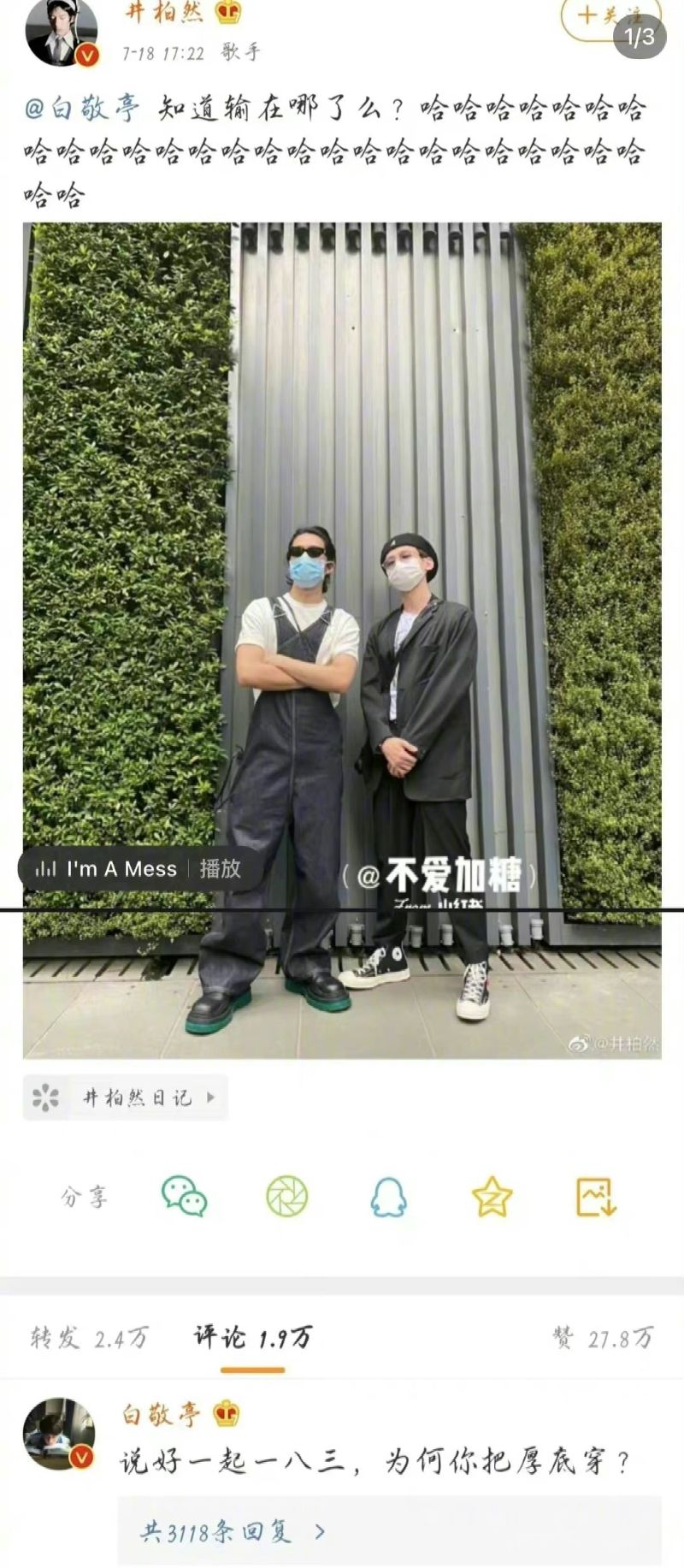Open the @白敬亭 mention link
Viewport: 684px width, 1568px height.
81,109
